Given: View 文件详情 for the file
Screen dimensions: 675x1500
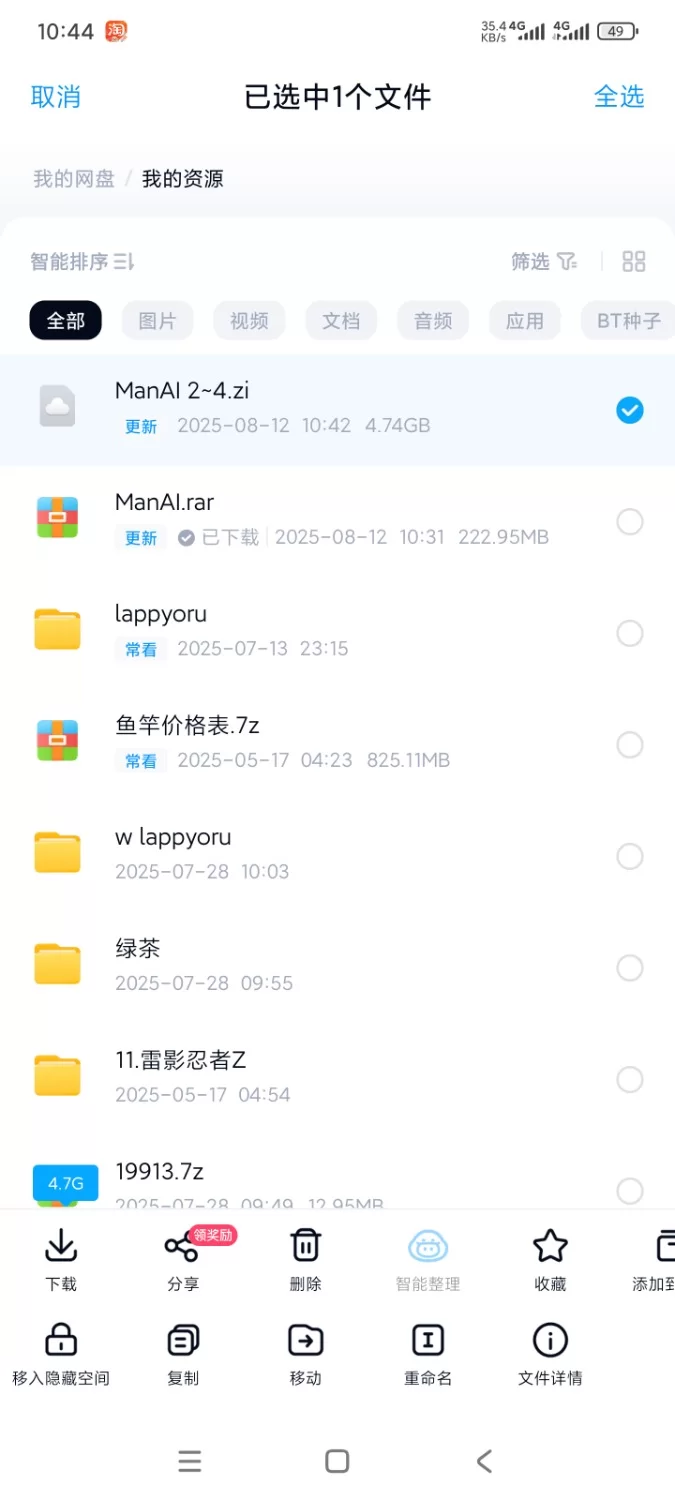Looking at the screenshot, I should pos(550,1352).
